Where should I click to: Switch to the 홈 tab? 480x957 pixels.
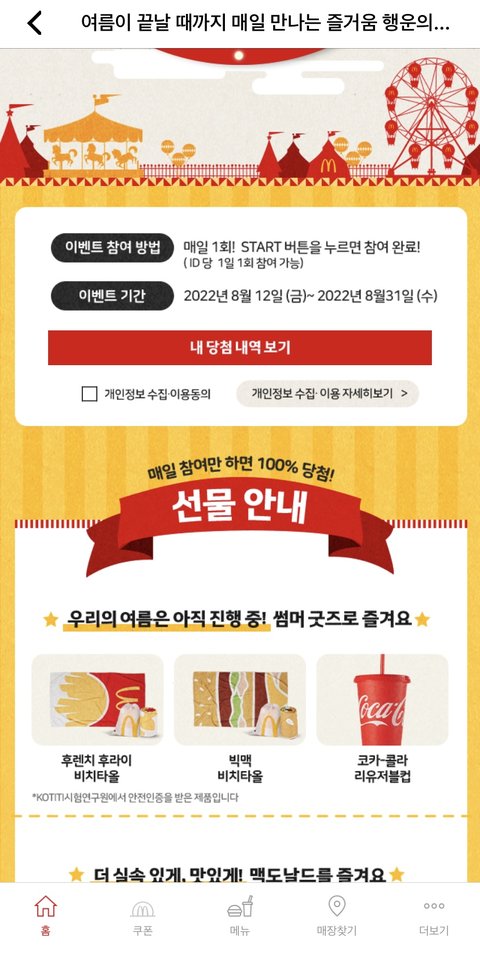[x=45, y=915]
